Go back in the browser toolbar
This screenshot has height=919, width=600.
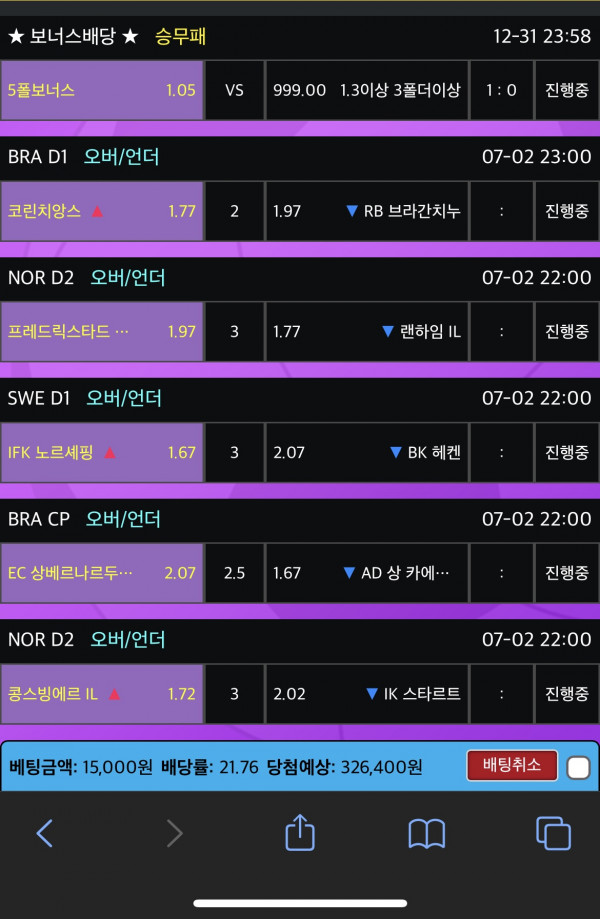[44, 832]
